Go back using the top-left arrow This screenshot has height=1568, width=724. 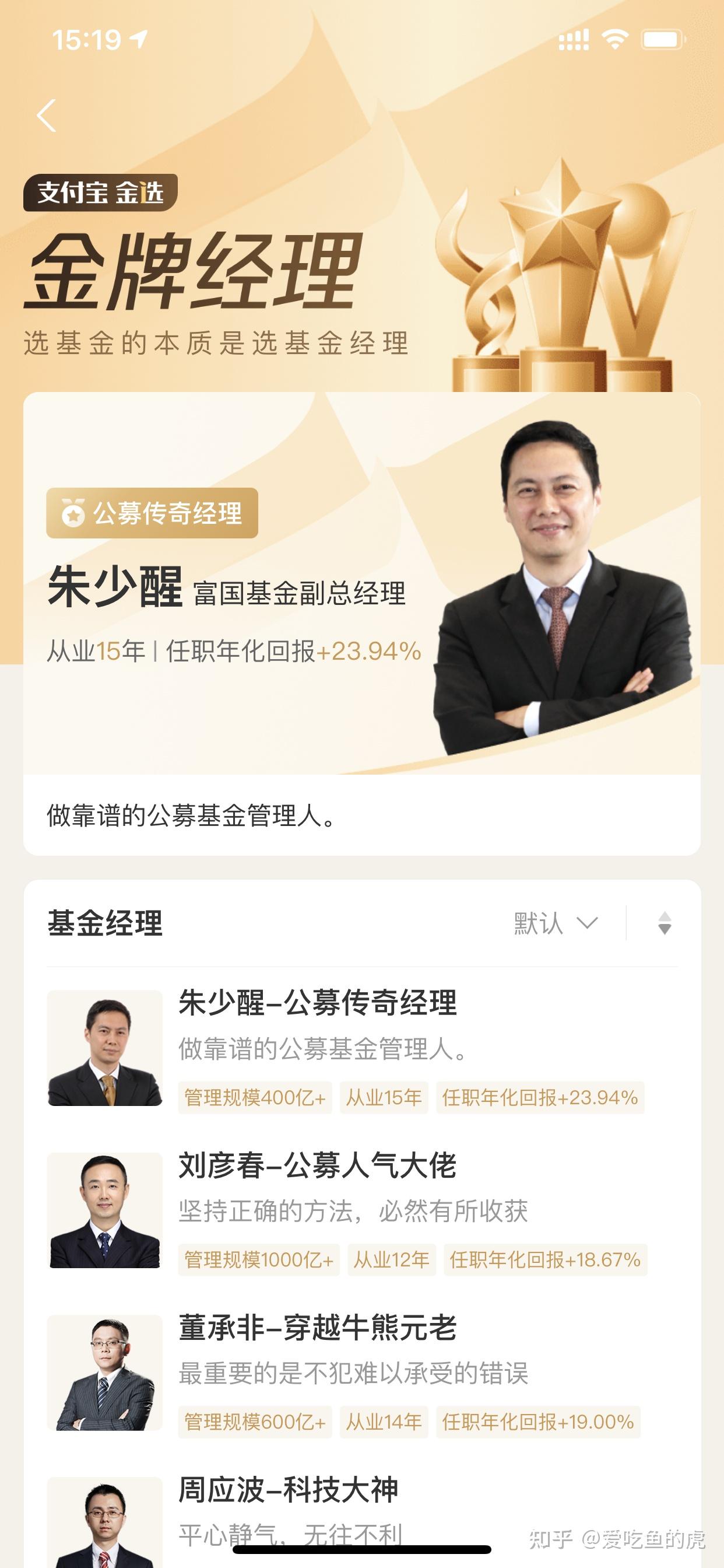(x=46, y=116)
